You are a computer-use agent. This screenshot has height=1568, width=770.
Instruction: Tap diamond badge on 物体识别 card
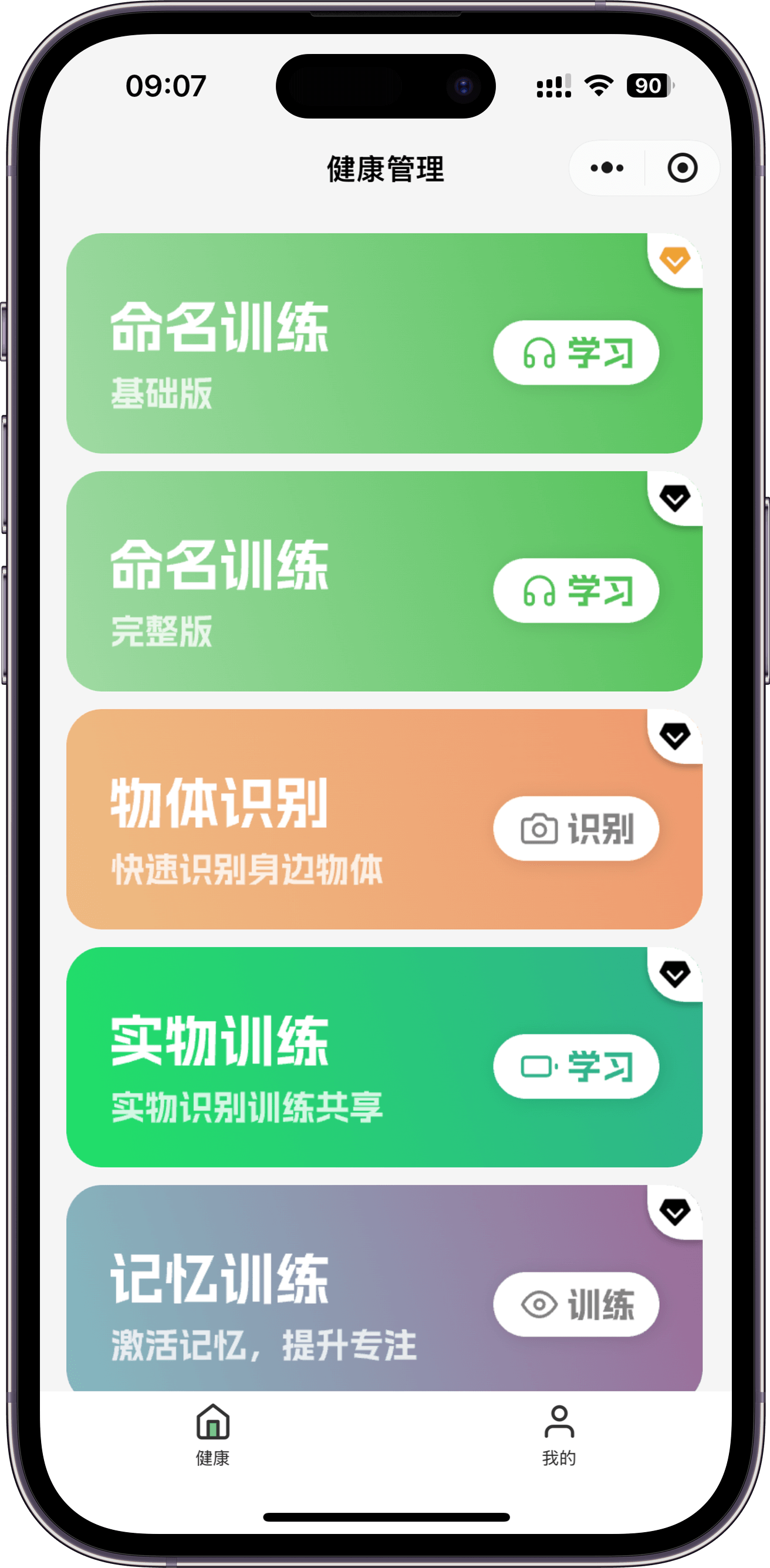click(675, 736)
